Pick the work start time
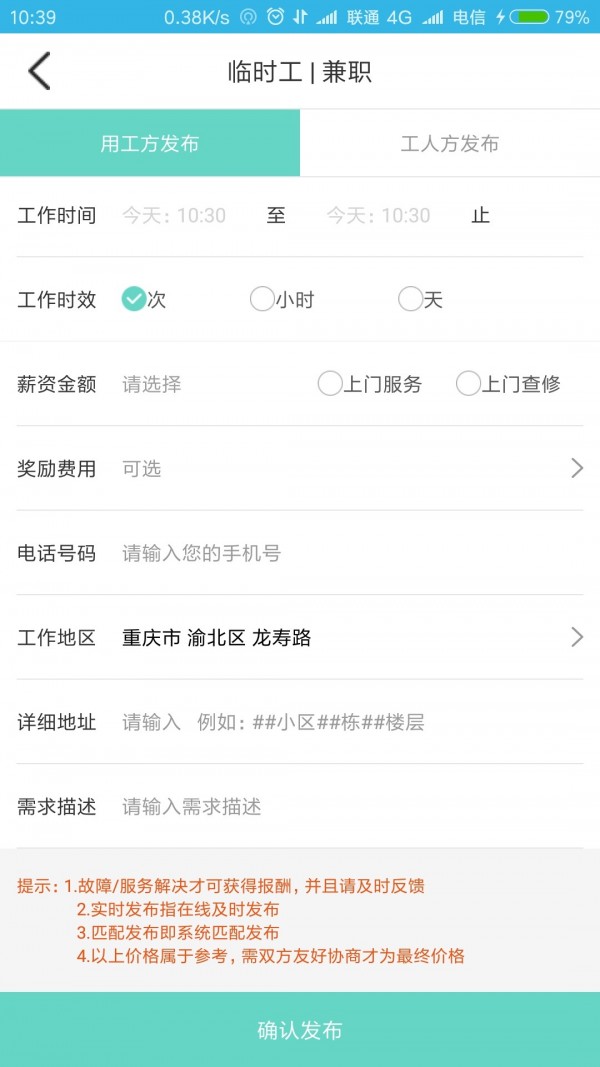600x1067 pixels. [174, 216]
